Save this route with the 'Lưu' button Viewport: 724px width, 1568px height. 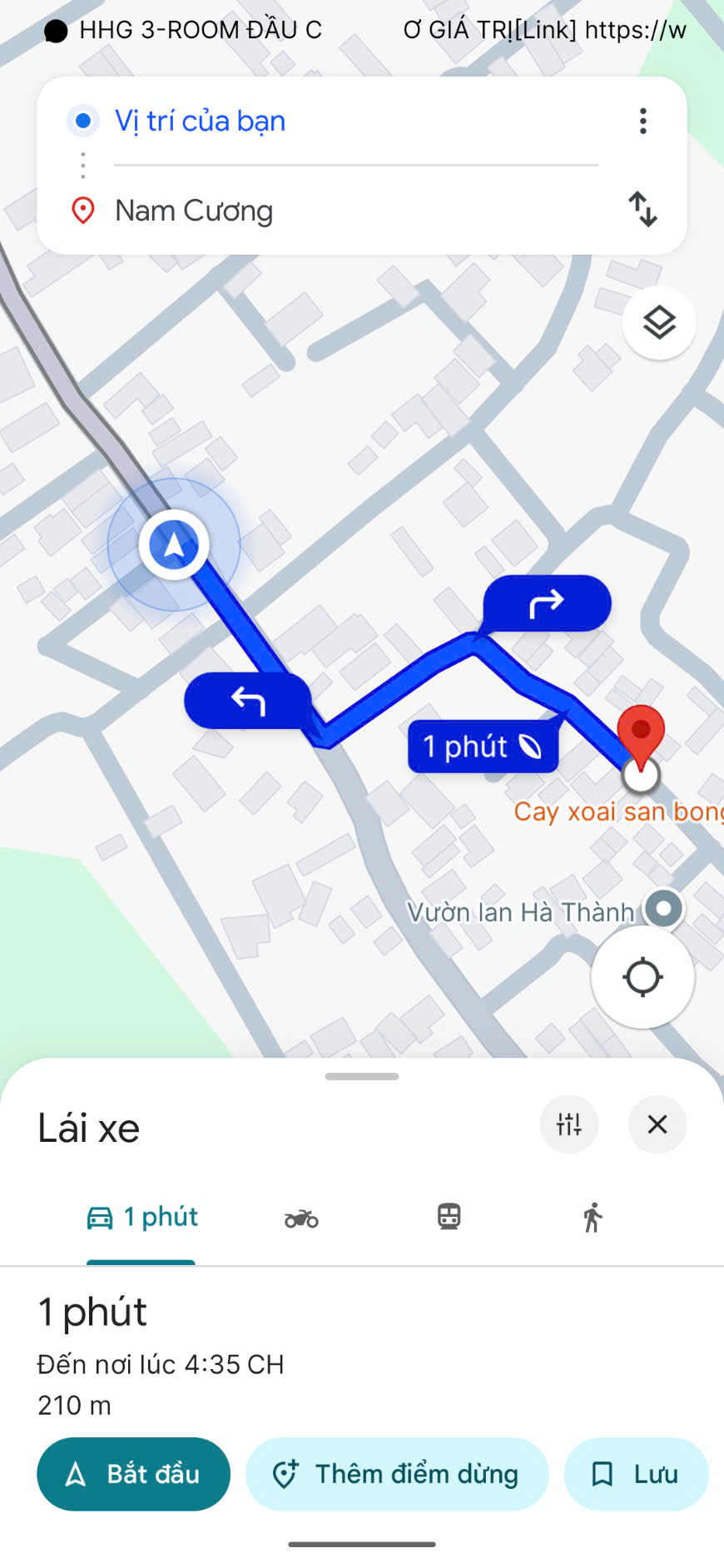click(x=636, y=1473)
